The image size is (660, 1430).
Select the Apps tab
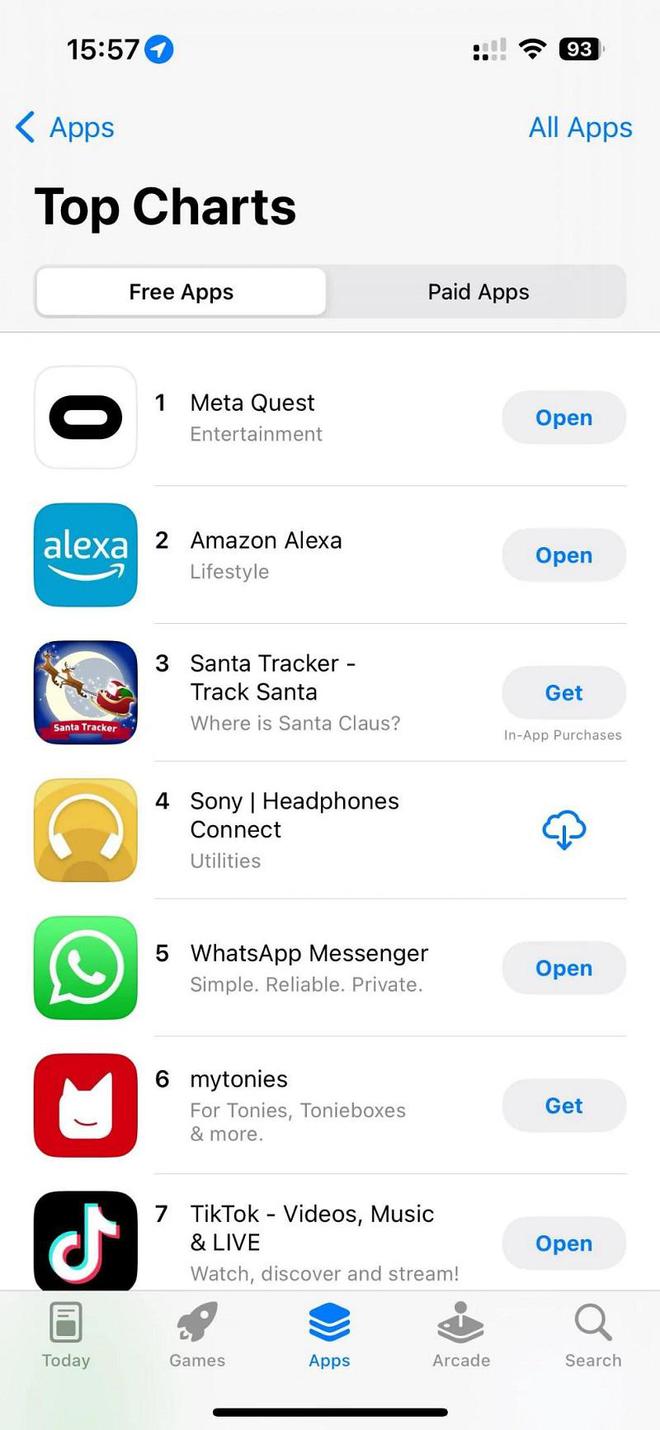[329, 1336]
